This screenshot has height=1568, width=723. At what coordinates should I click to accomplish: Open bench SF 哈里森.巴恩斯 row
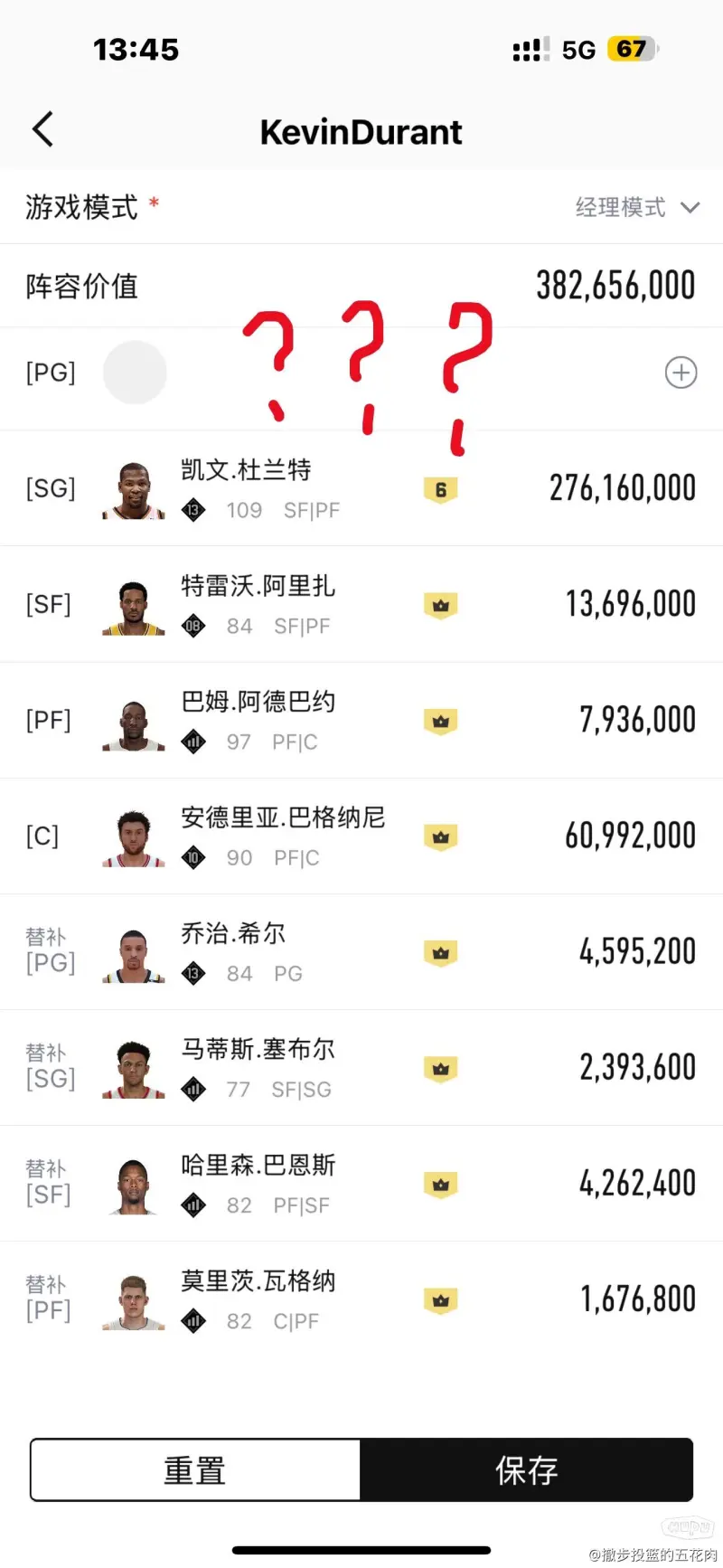361,1183
